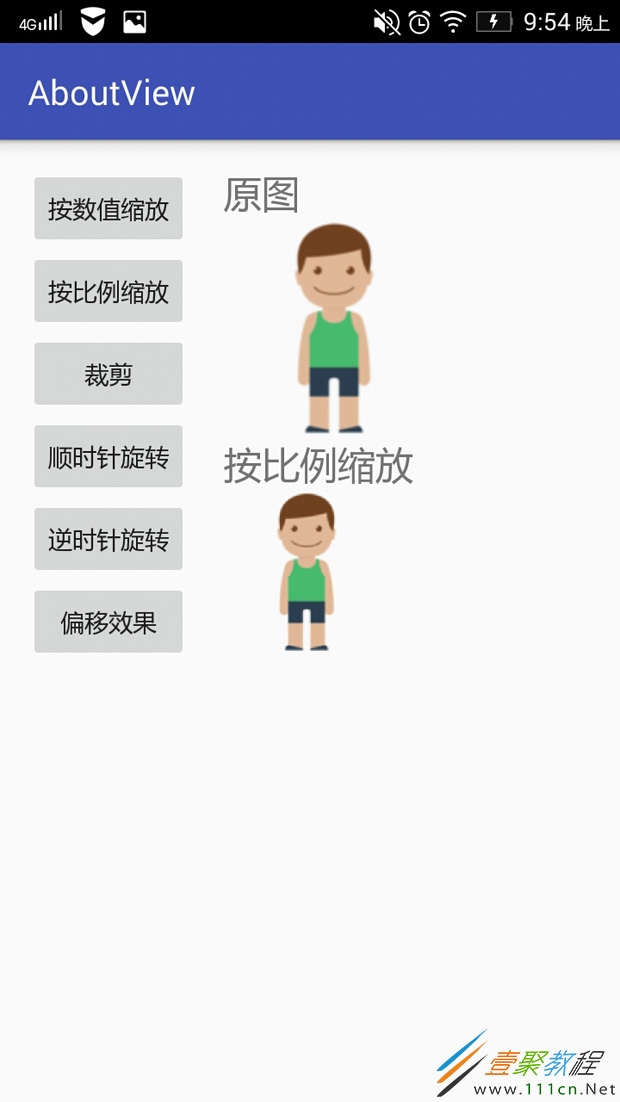This screenshot has height=1102, width=620.
Task: Apply the 裁剪 crop action
Action: point(108,374)
